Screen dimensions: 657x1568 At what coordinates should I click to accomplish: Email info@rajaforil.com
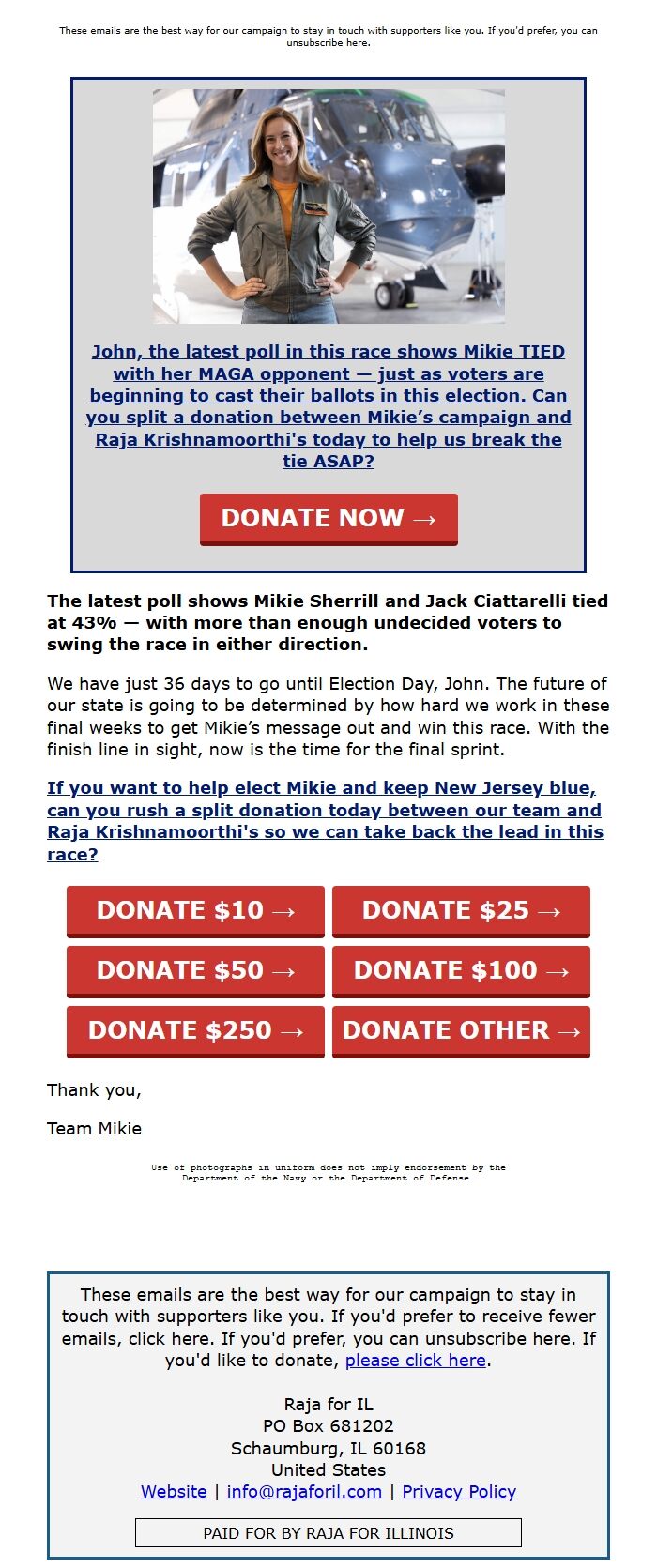[304, 1492]
